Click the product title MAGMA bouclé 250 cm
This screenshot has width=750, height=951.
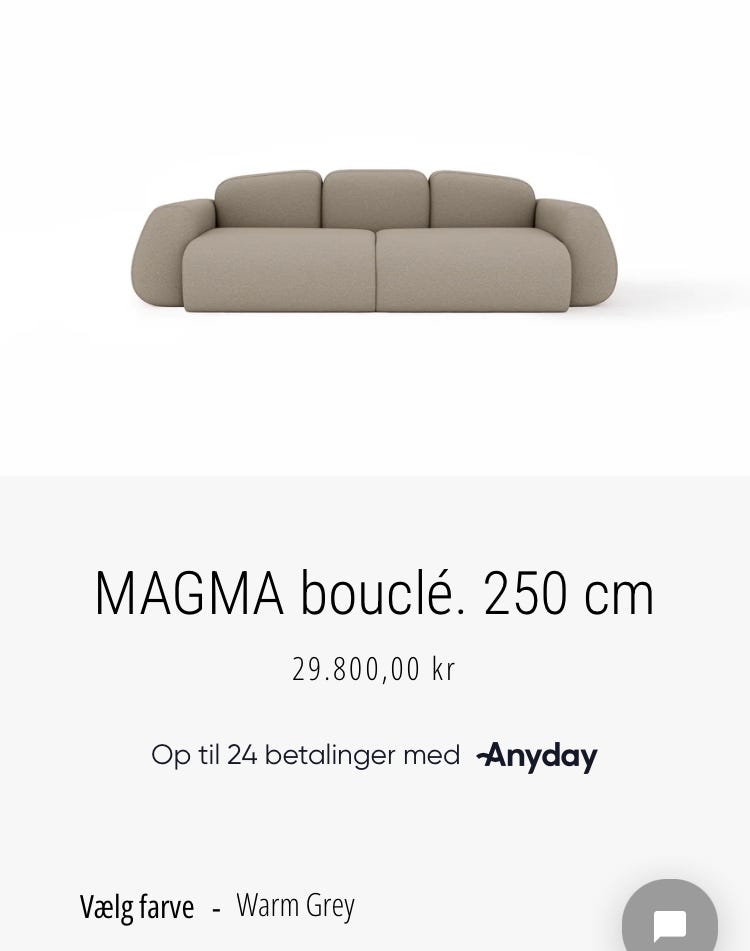[374, 592]
